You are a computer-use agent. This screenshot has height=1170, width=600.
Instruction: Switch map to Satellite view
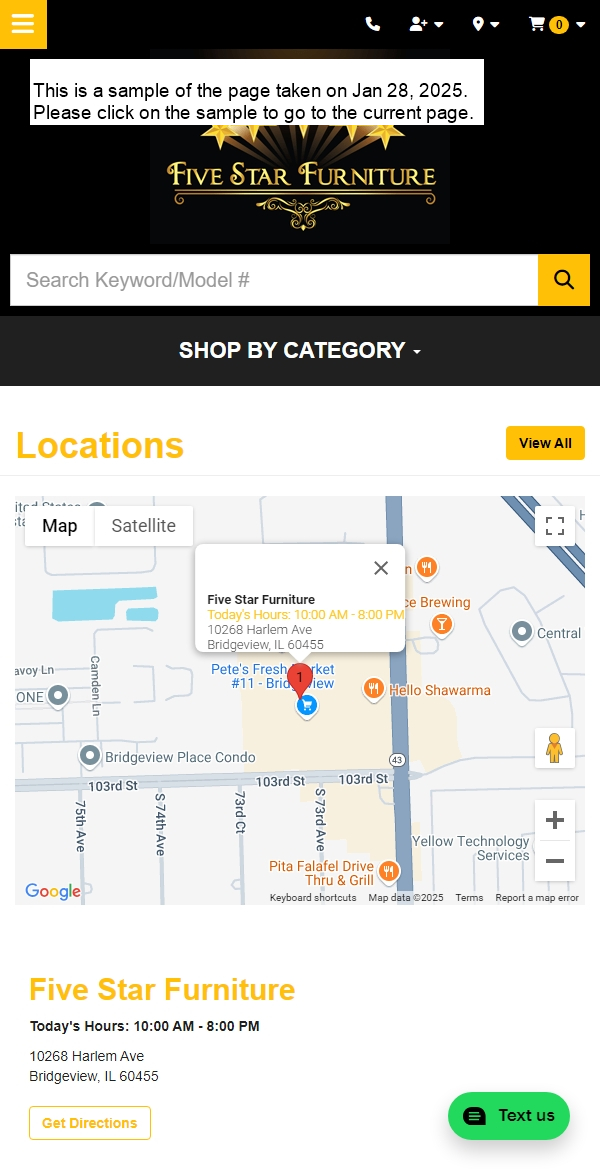(143, 526)
